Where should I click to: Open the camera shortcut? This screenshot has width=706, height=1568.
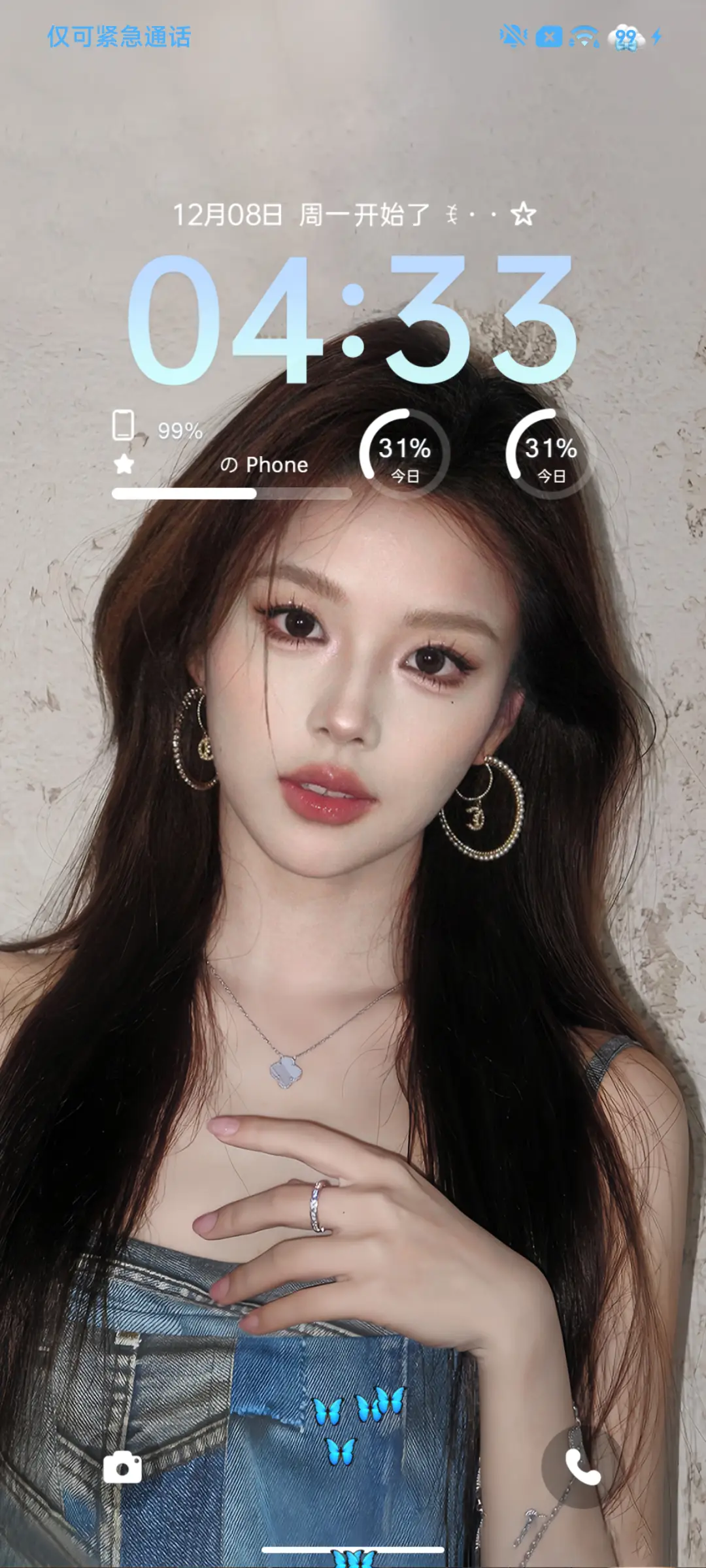(x=122, y=1467)
